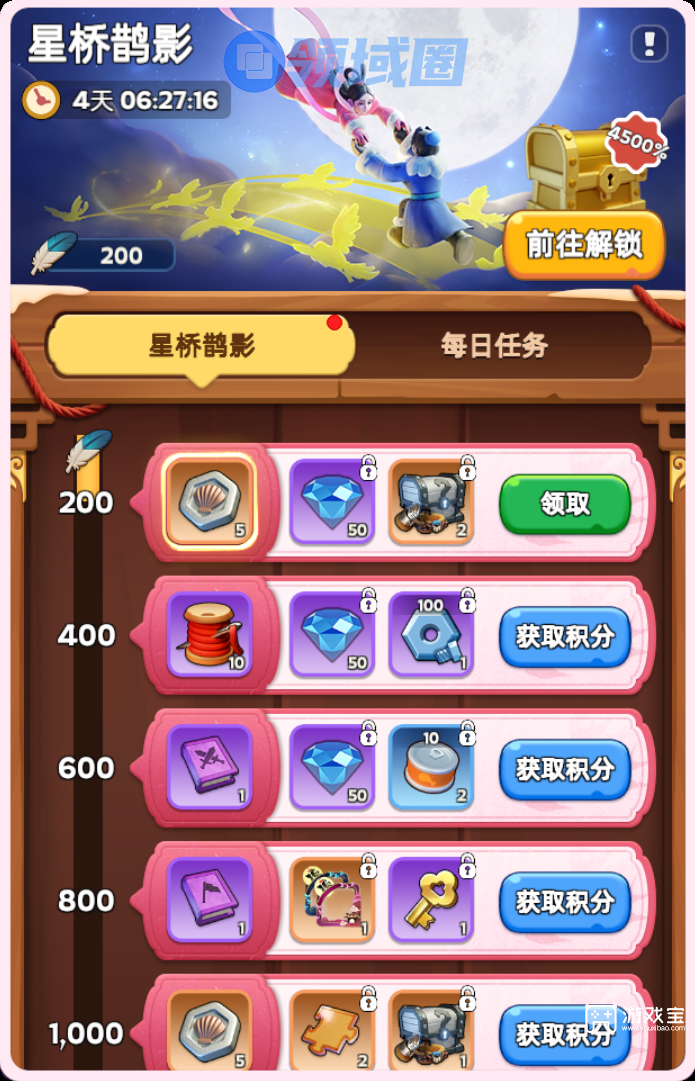Tap 获取积分 in the 400-point row

coord(565,636)
